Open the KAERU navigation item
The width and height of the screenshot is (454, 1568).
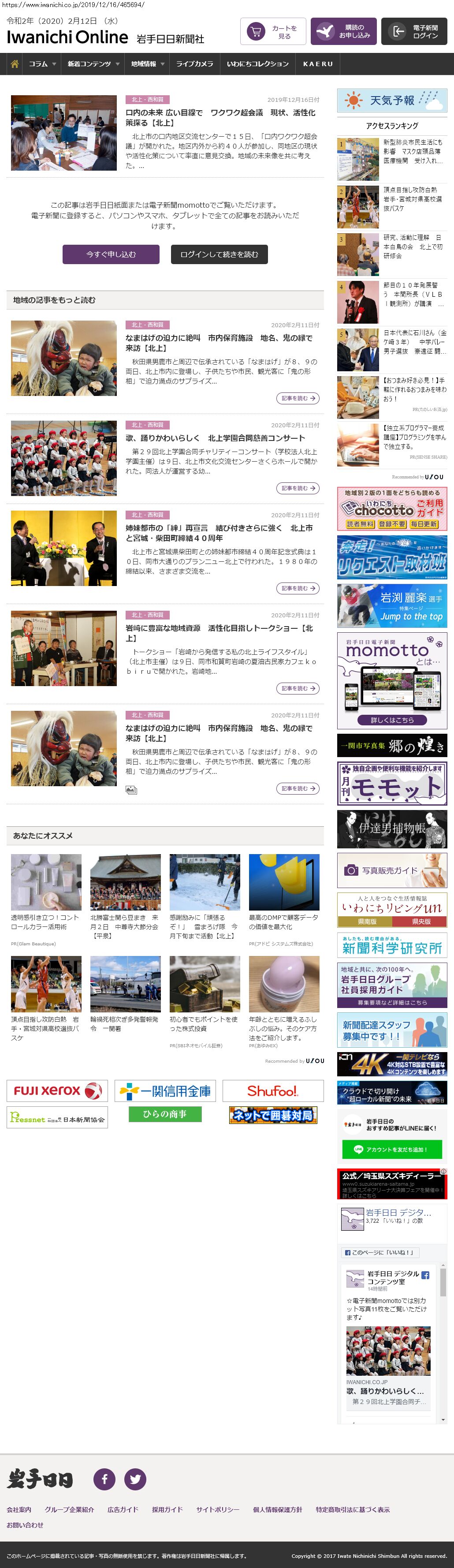tap(318, 64)
